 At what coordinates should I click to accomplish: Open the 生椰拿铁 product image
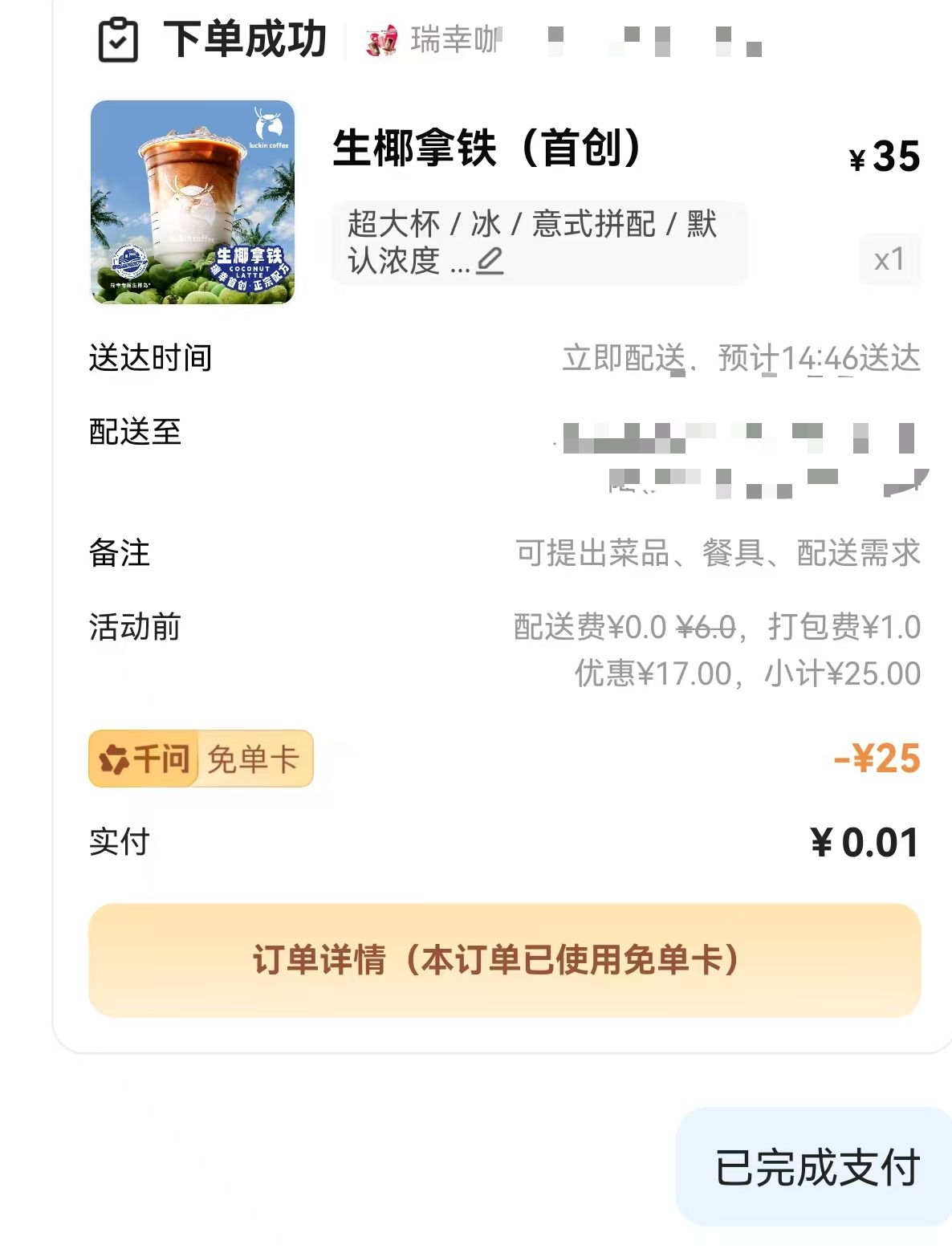(x=193, y=202)
